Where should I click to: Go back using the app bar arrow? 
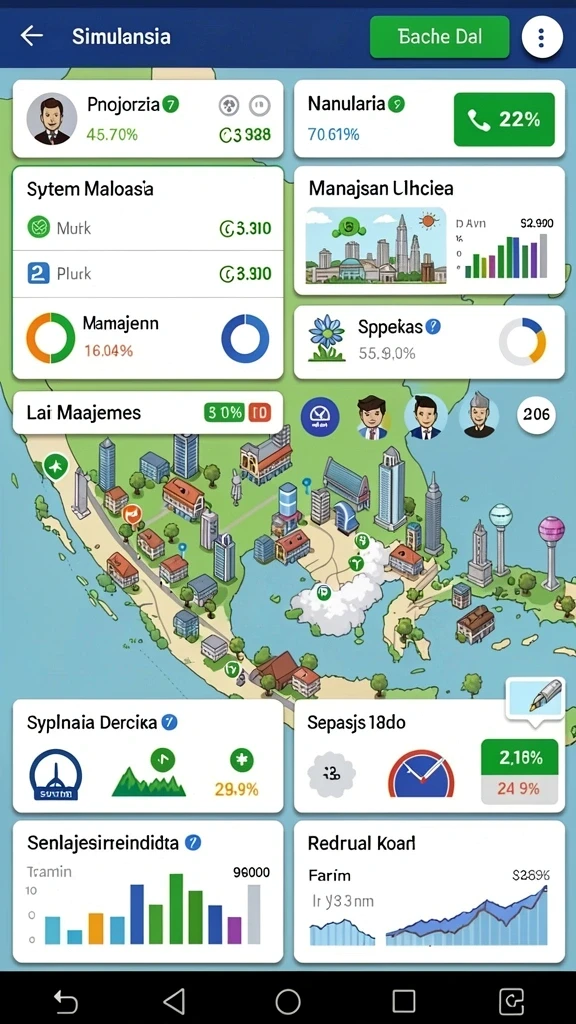coord(31,36)
